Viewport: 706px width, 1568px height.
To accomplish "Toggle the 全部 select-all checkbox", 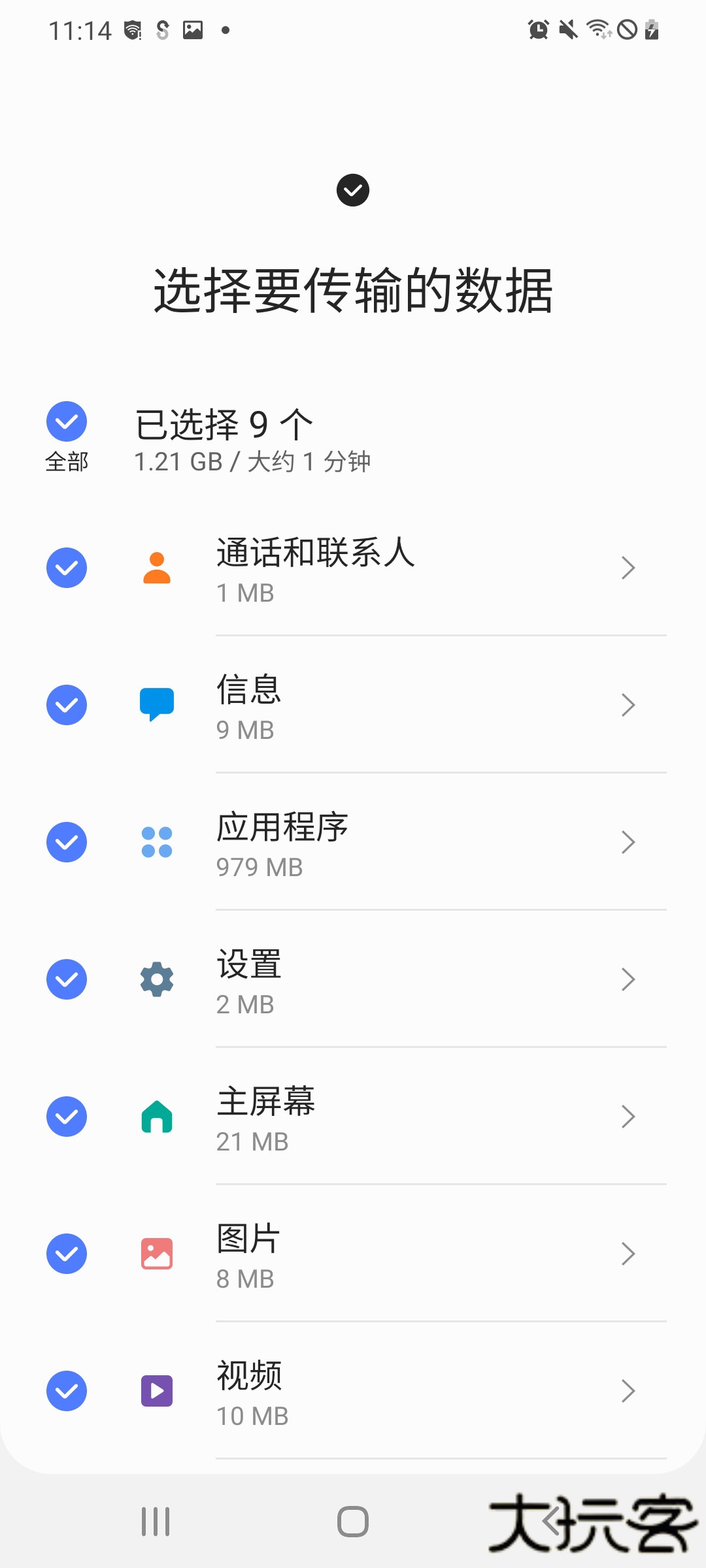I will click(66, 421).
